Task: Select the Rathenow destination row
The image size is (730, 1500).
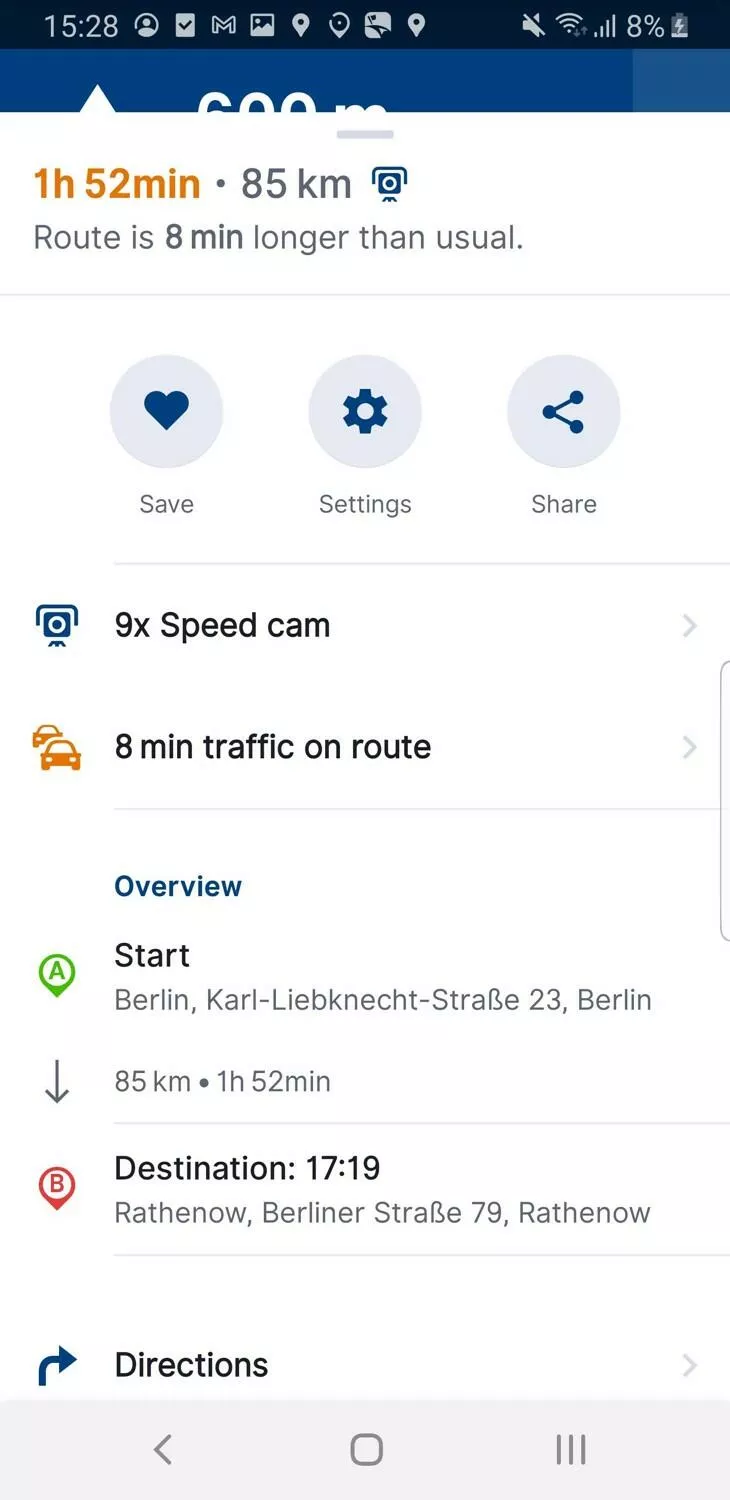Action: click(x=365, y=1189)
